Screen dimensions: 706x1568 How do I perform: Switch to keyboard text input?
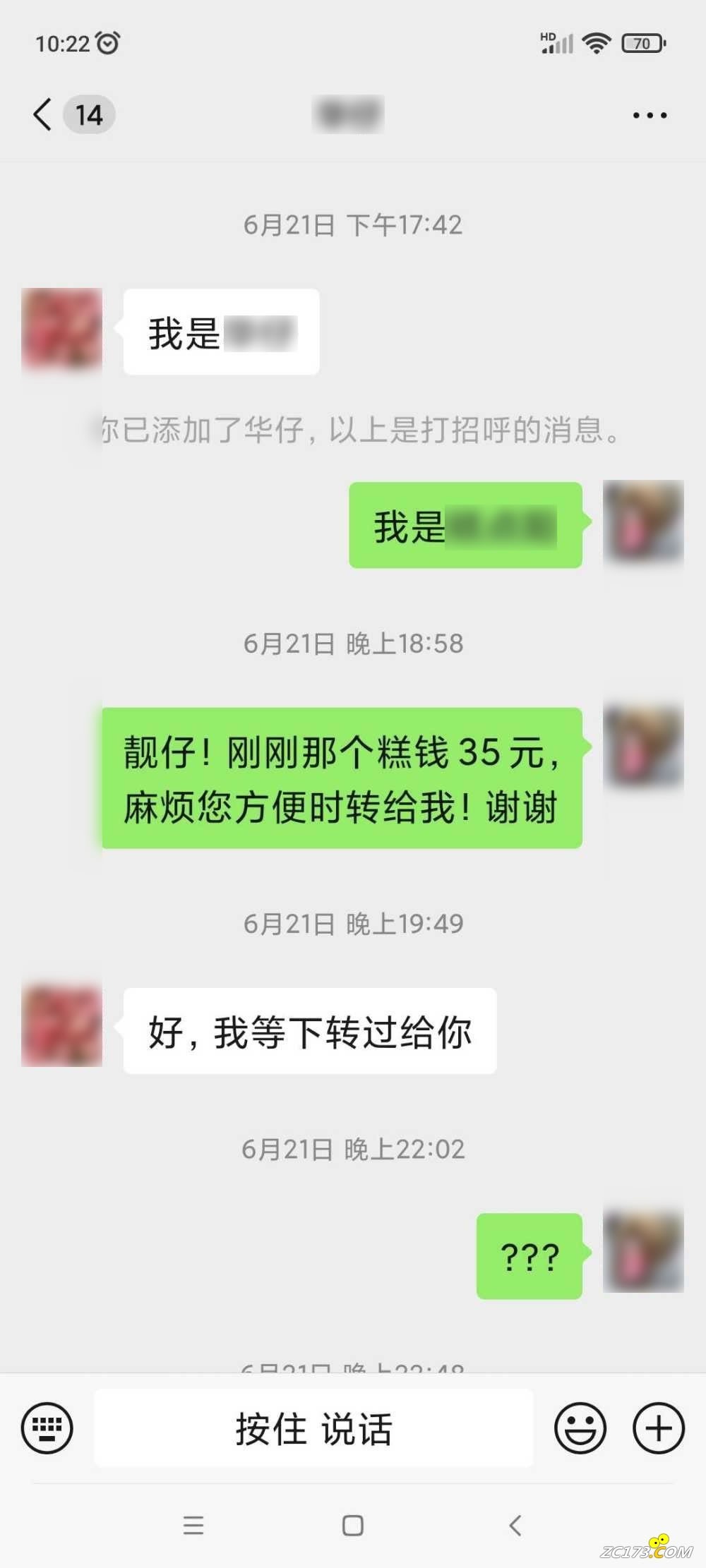tap(47, 1428)
